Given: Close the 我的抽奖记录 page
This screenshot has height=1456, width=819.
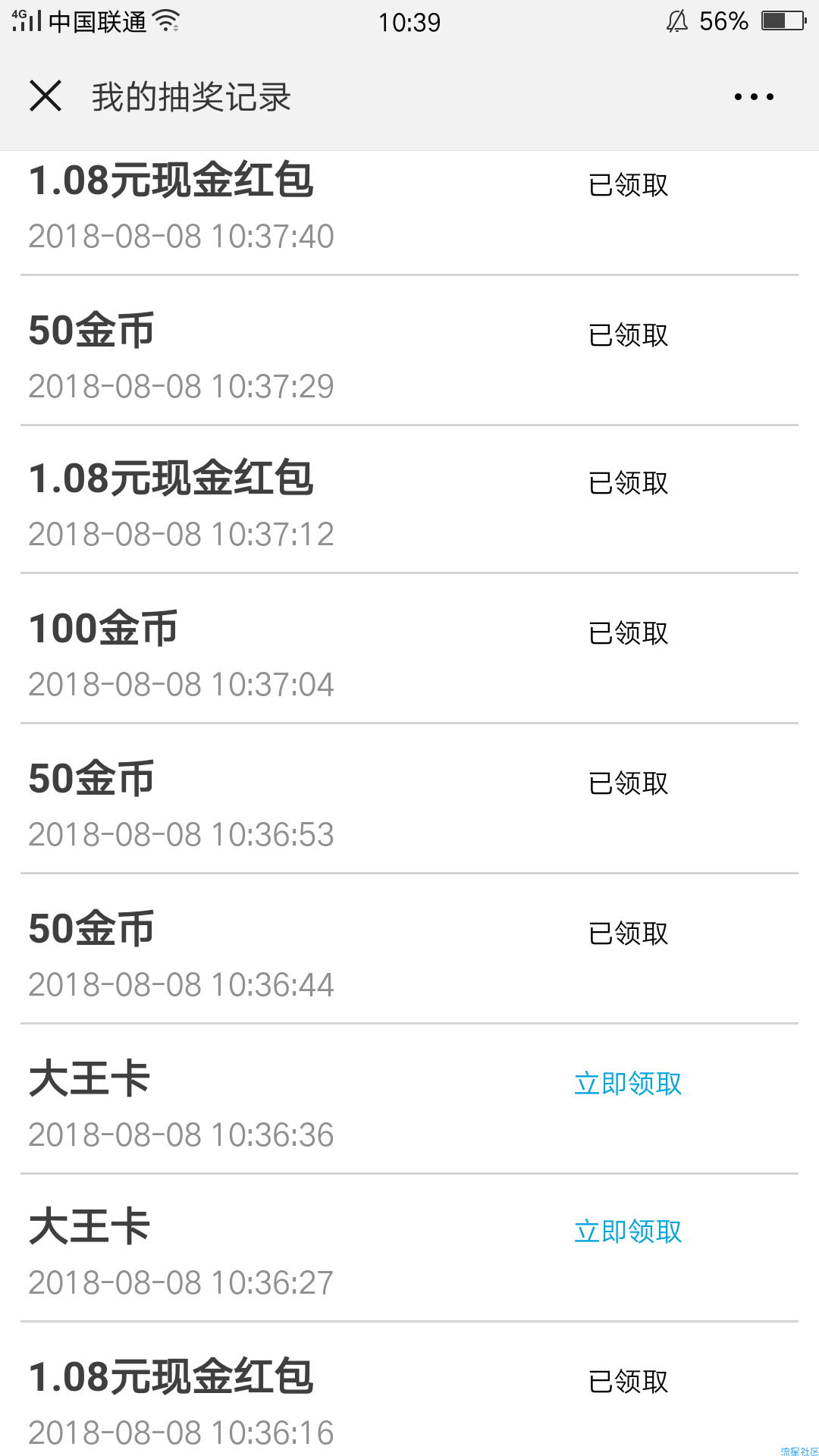Looking at the screenshot, I should coord(45,96).
